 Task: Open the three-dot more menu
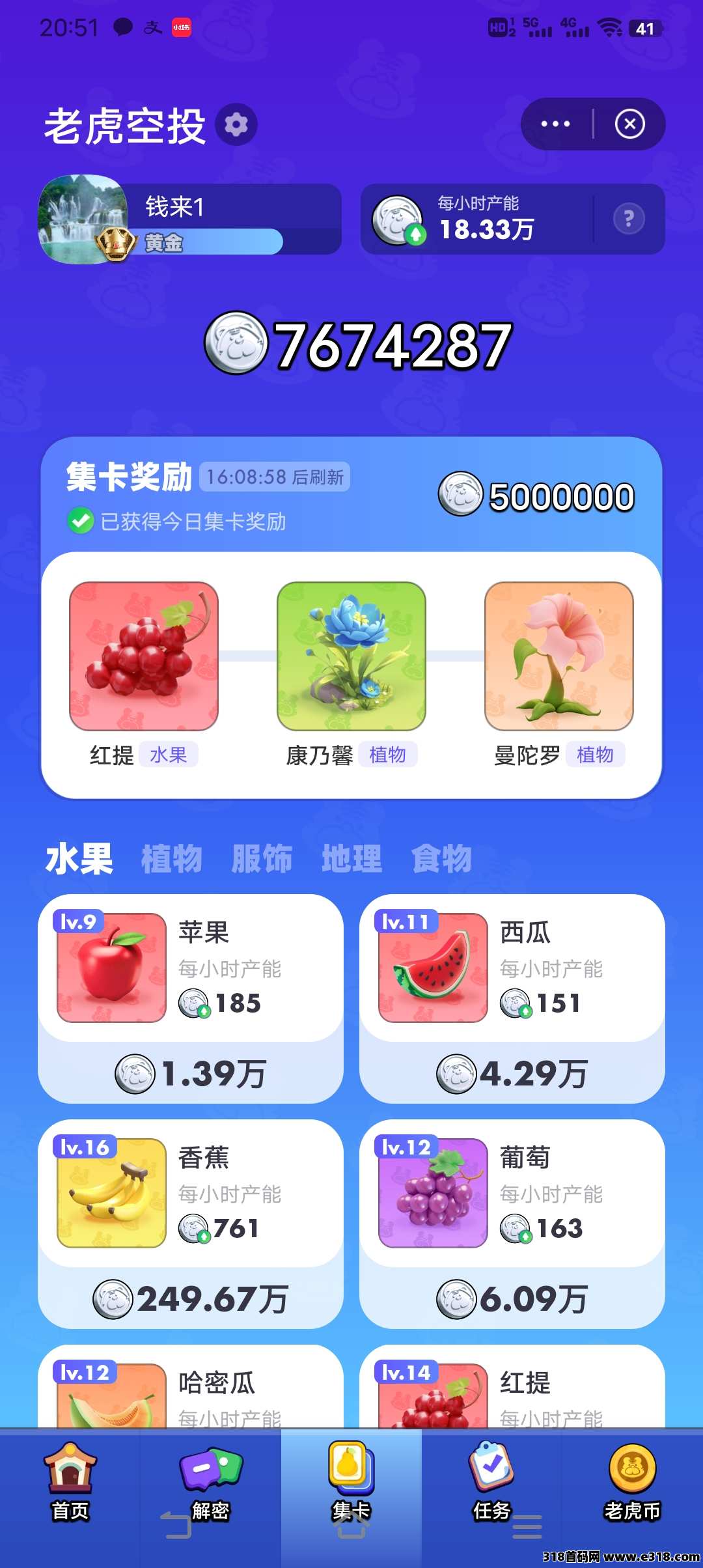pyautogui.click(x=555, y=124)
